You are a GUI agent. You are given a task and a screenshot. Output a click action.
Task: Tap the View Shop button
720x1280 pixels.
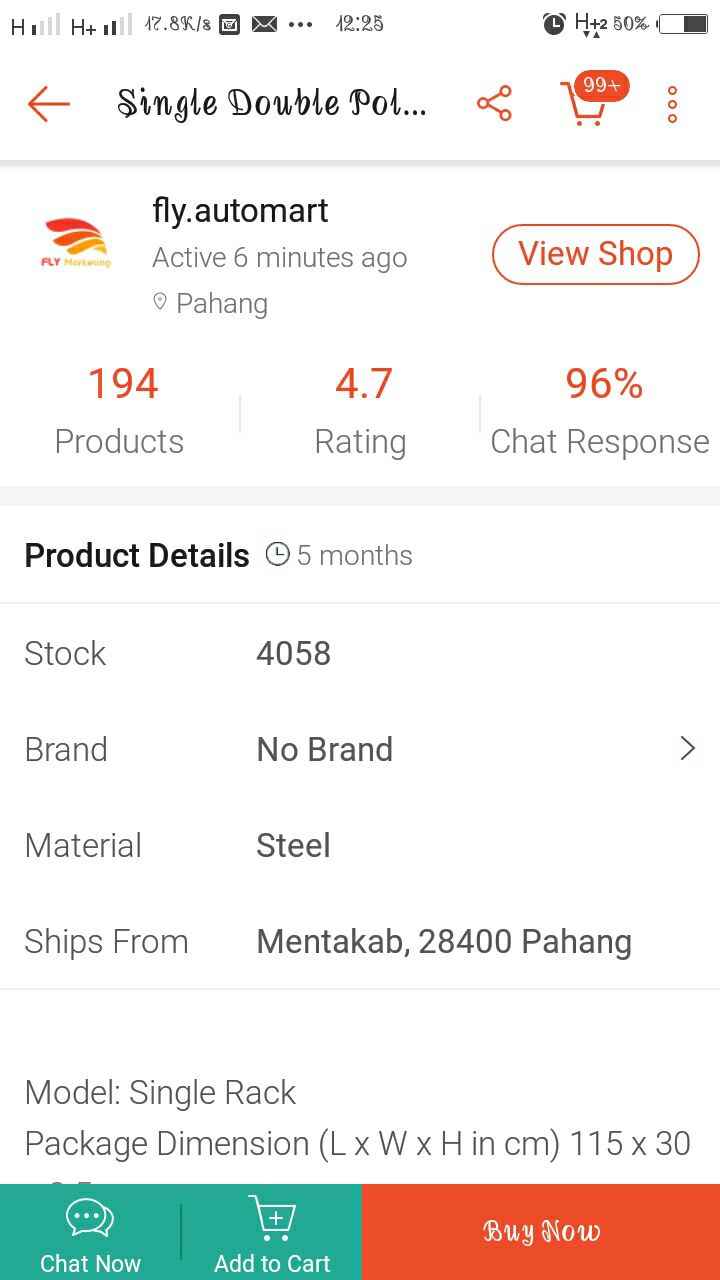point(595,254)
